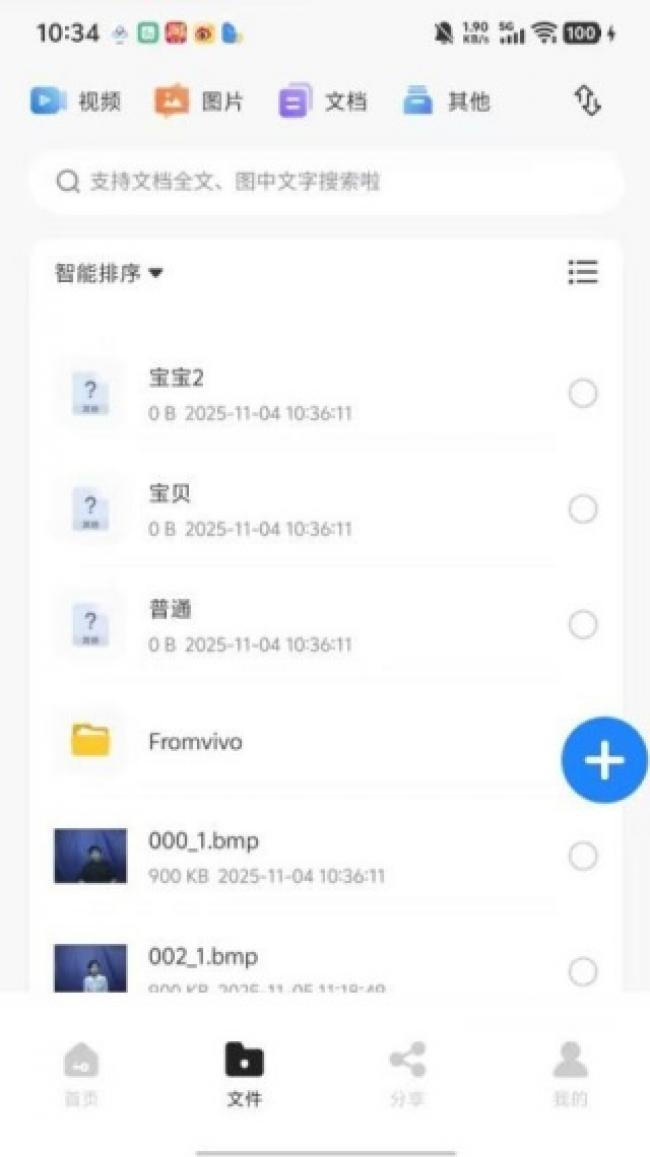Select the 000_1.bmp checkbox circle
Screen dimensions: 650x1157
pyautogui.click(x=583, y=856)
